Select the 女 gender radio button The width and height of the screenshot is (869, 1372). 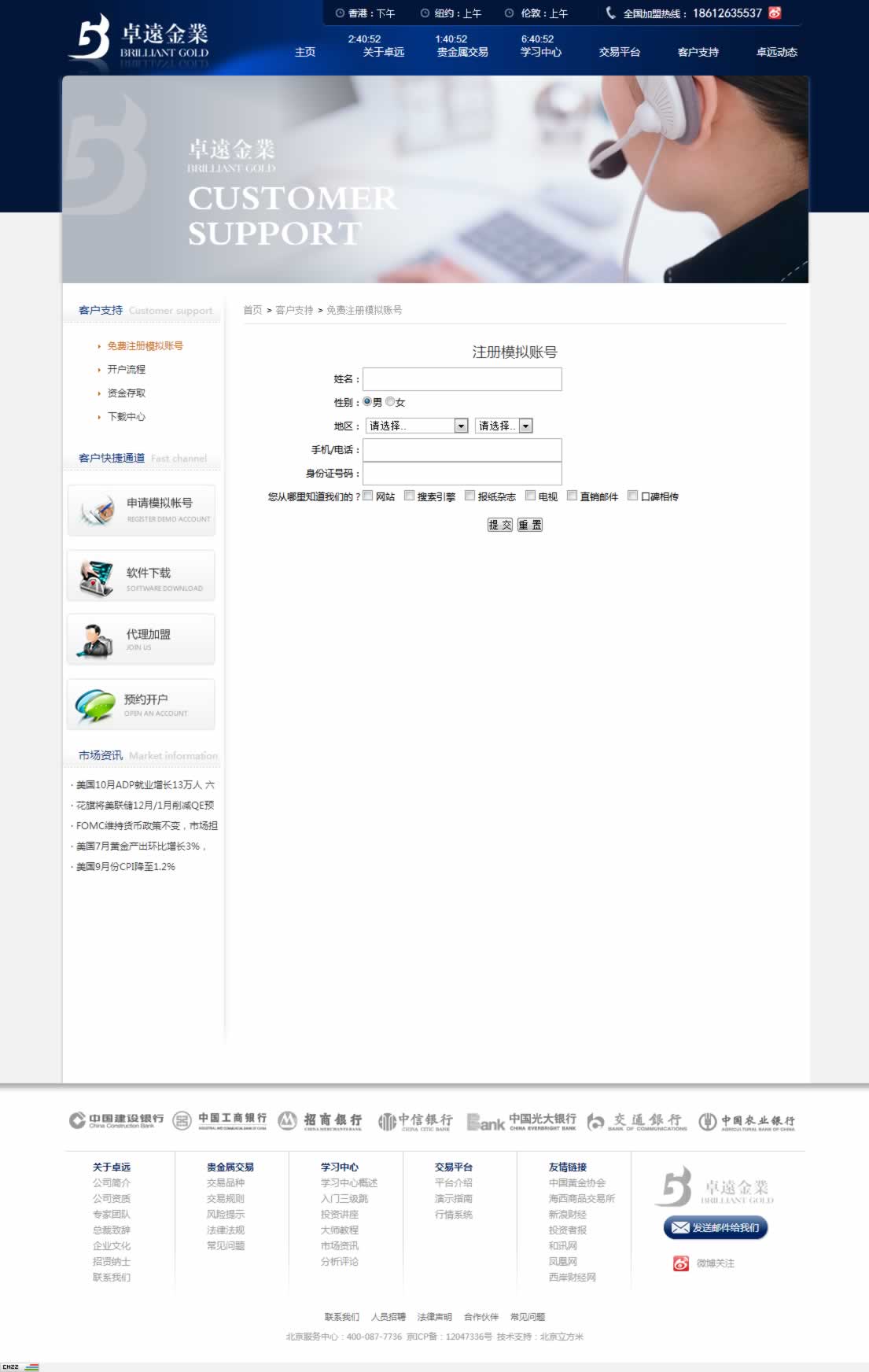pyautogui.click(x=390, y=401)
